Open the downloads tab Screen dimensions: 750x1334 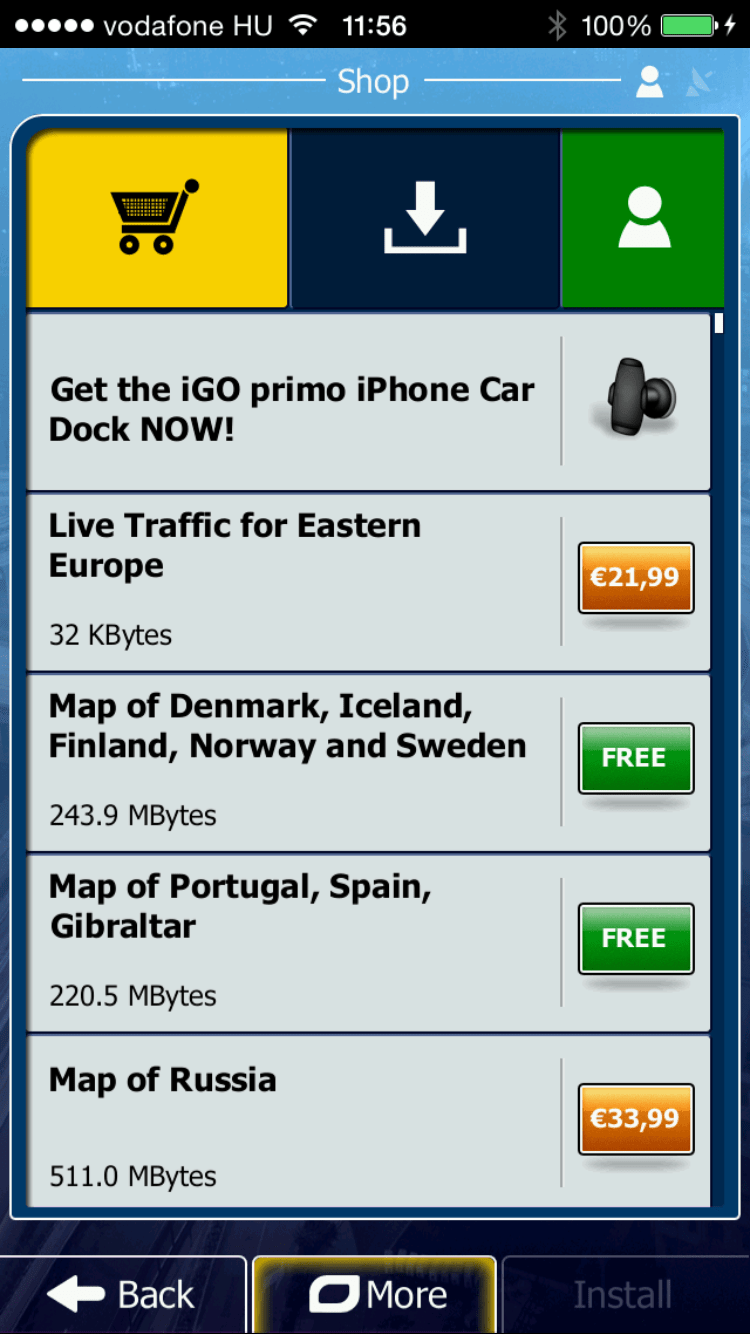425,218
